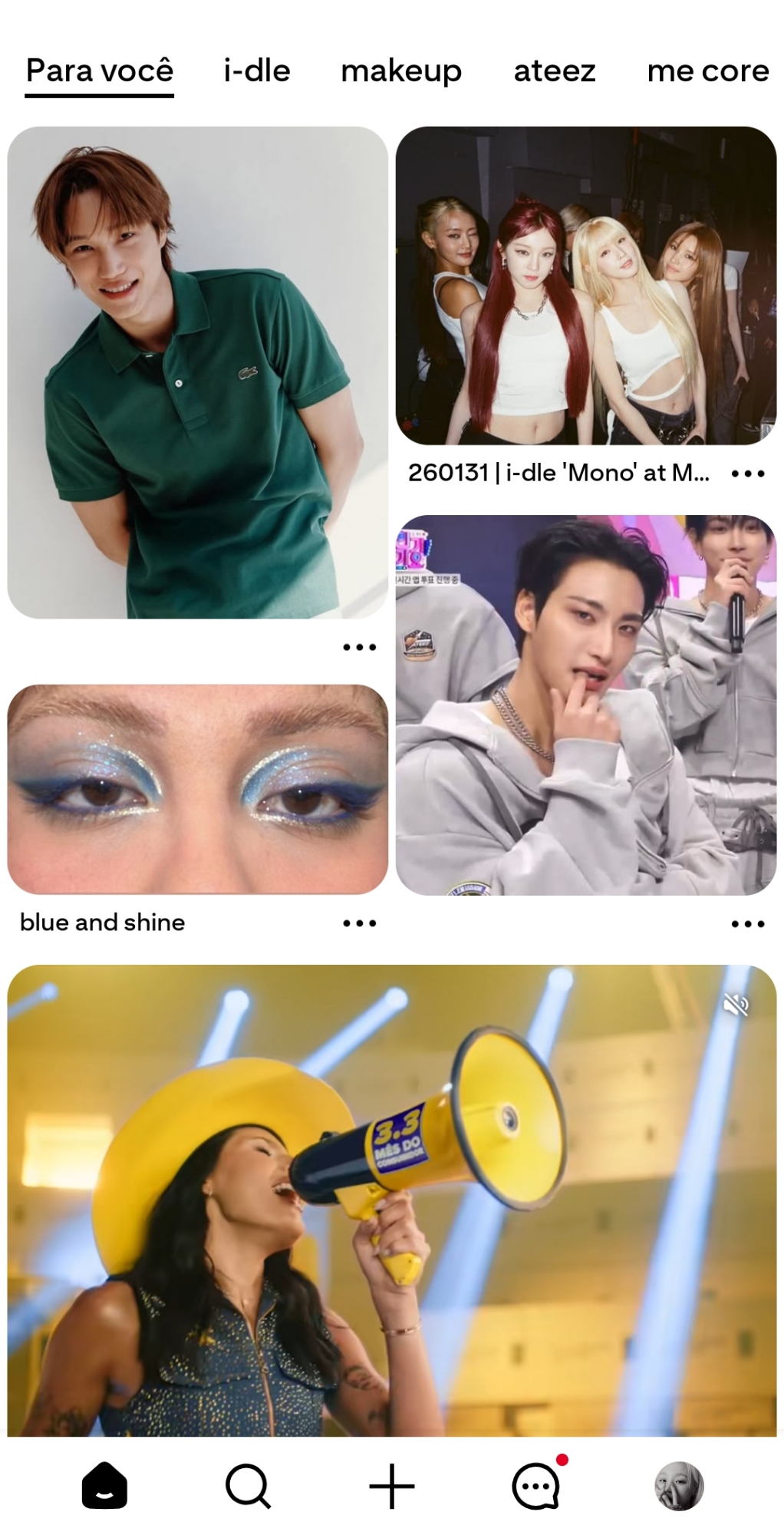Open the yellow megaphone video pin
The height and width of the screenshot is (1535, 784).
coord(391,1200)
